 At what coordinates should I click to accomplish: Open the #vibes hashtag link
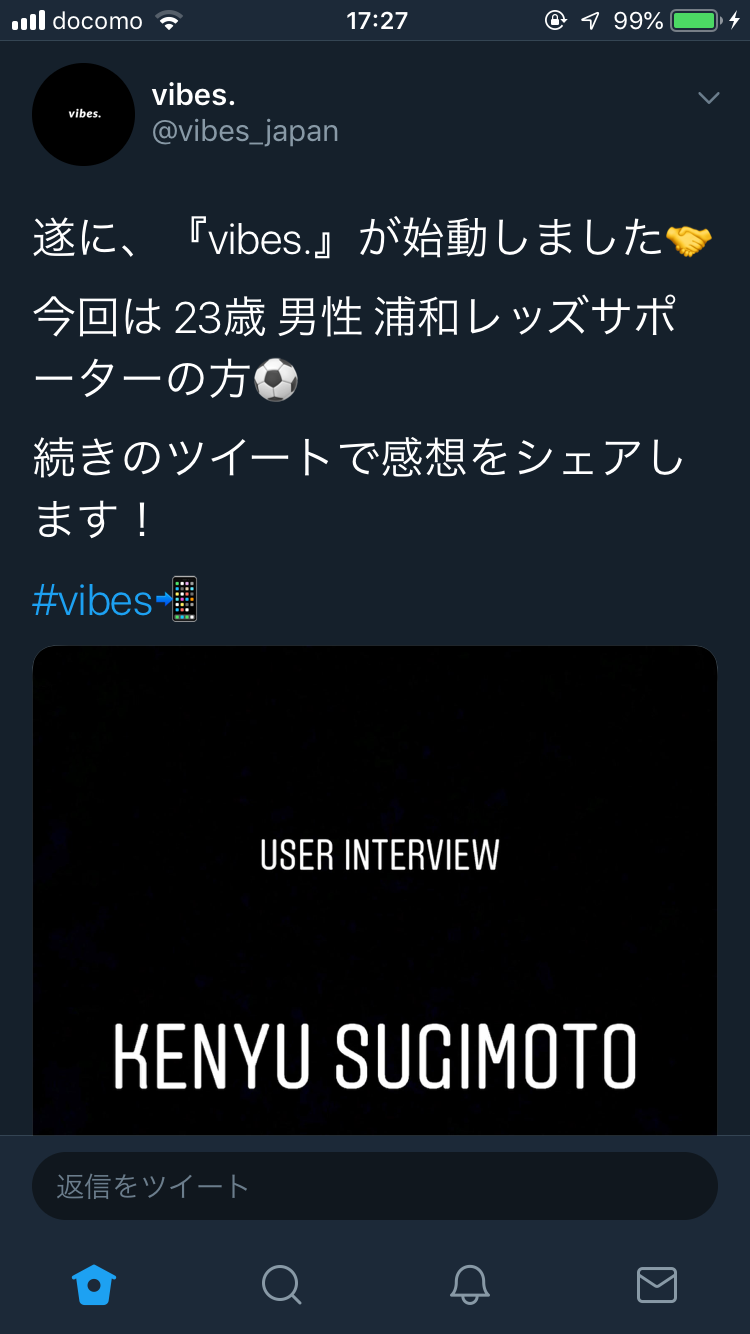pos(92,601)
